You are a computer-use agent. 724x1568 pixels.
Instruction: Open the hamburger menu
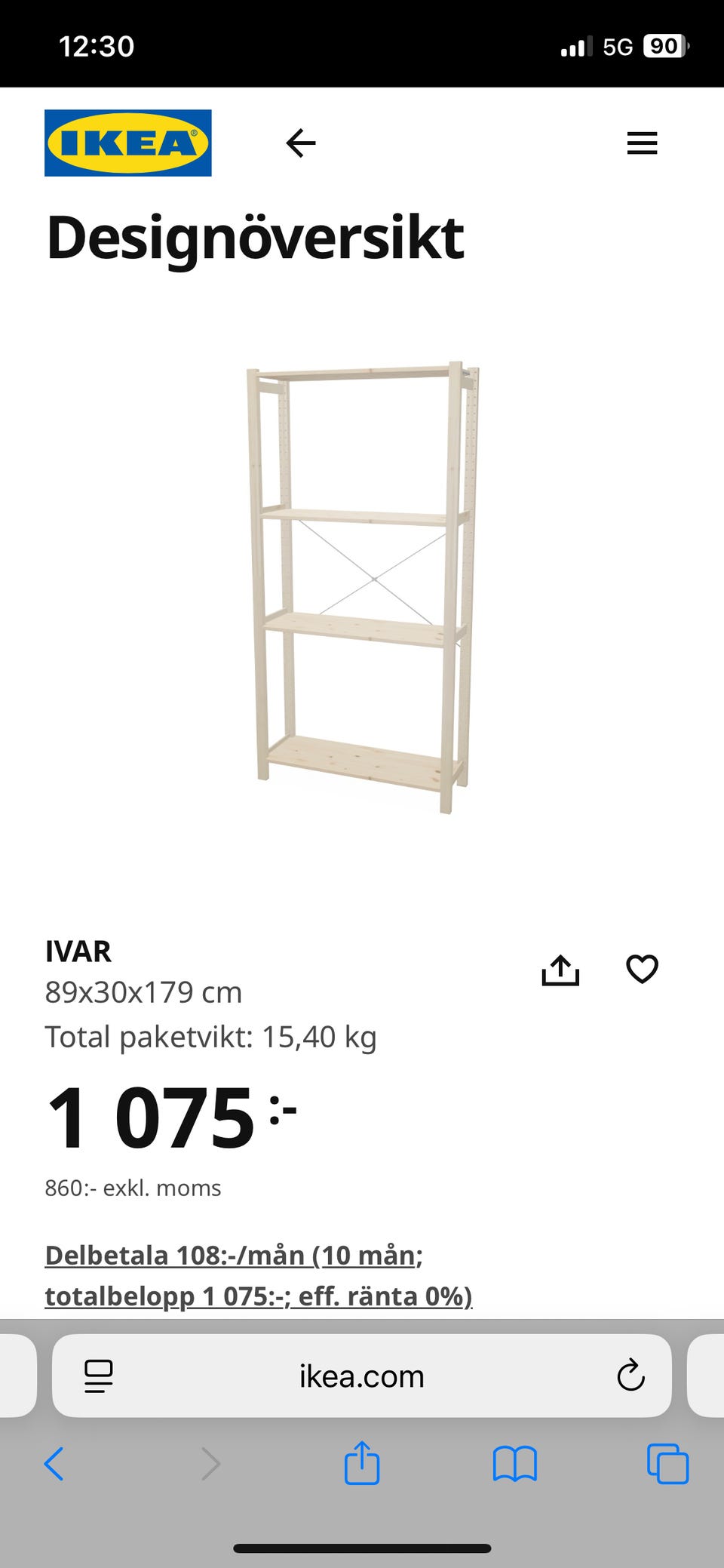pos(642,143)
